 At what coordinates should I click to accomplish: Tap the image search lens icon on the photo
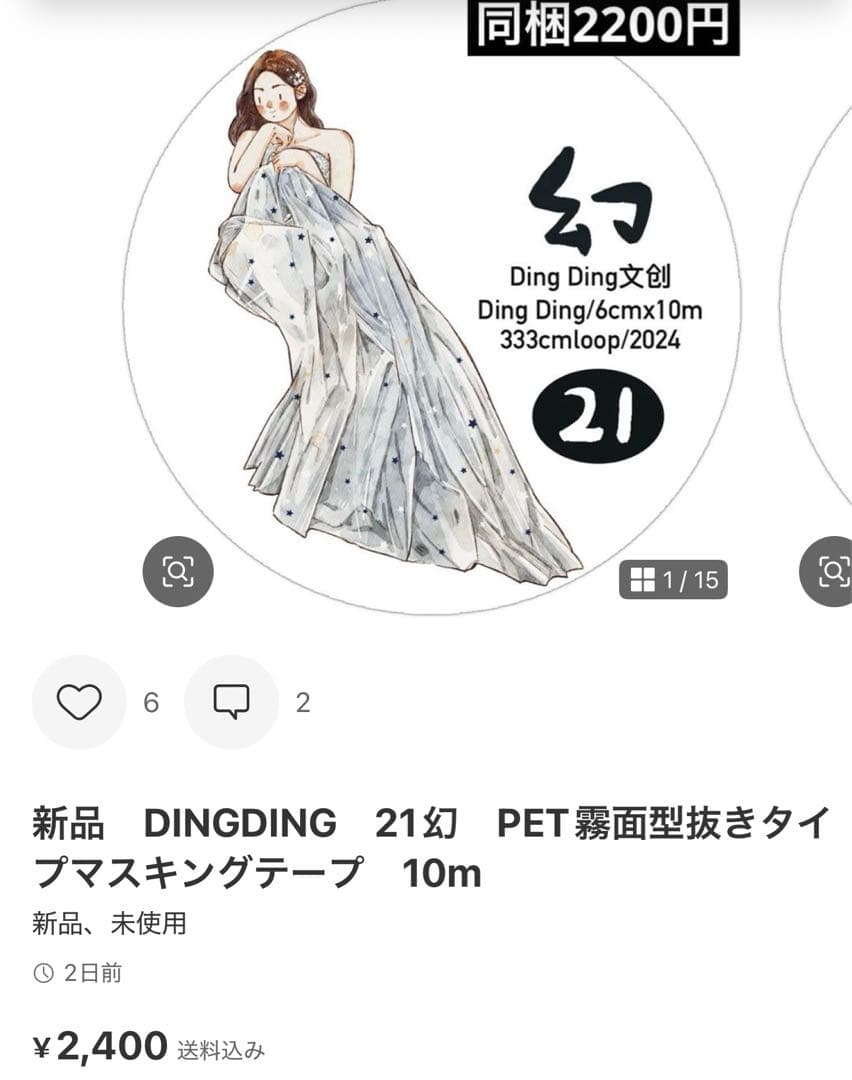[177, 570]
